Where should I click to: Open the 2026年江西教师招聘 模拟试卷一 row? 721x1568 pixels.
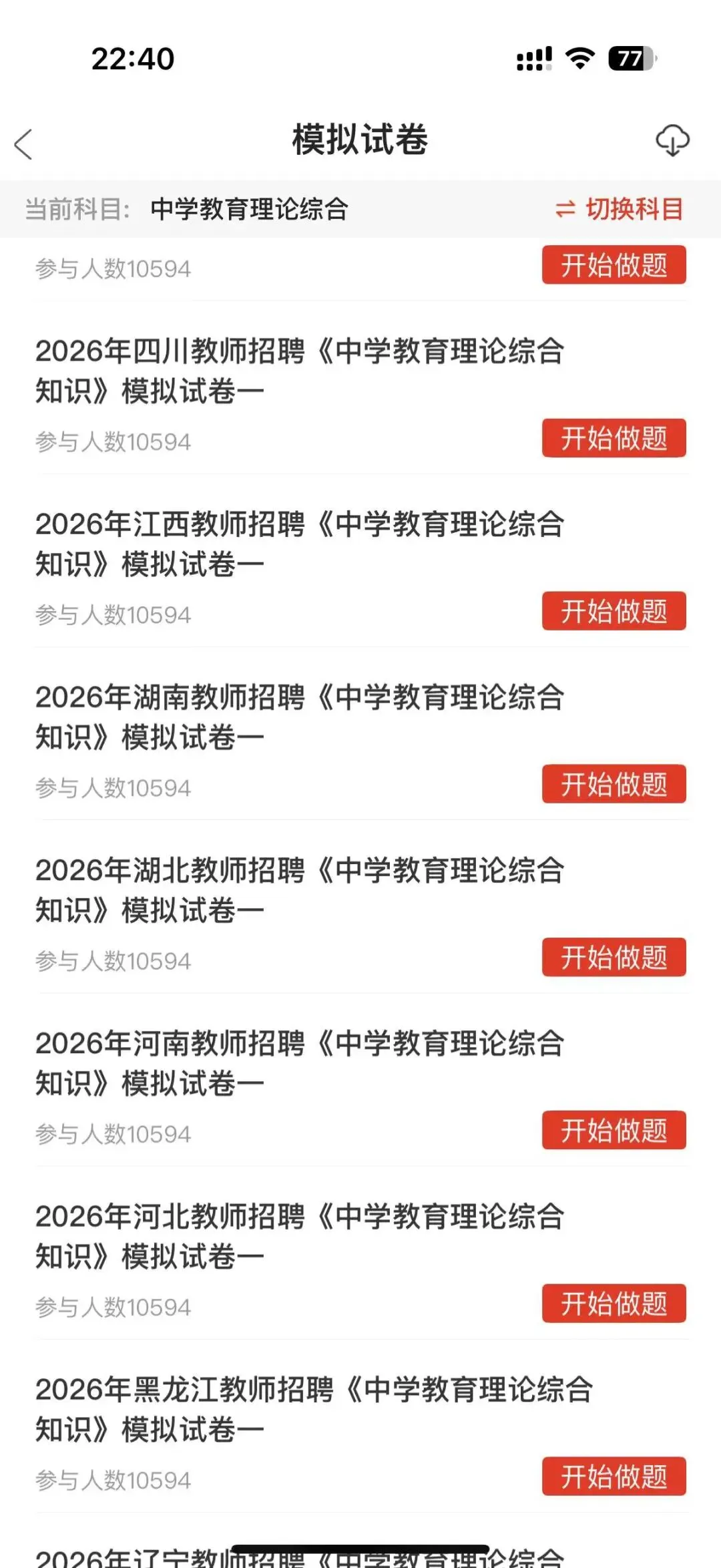[x=300, y=544]
